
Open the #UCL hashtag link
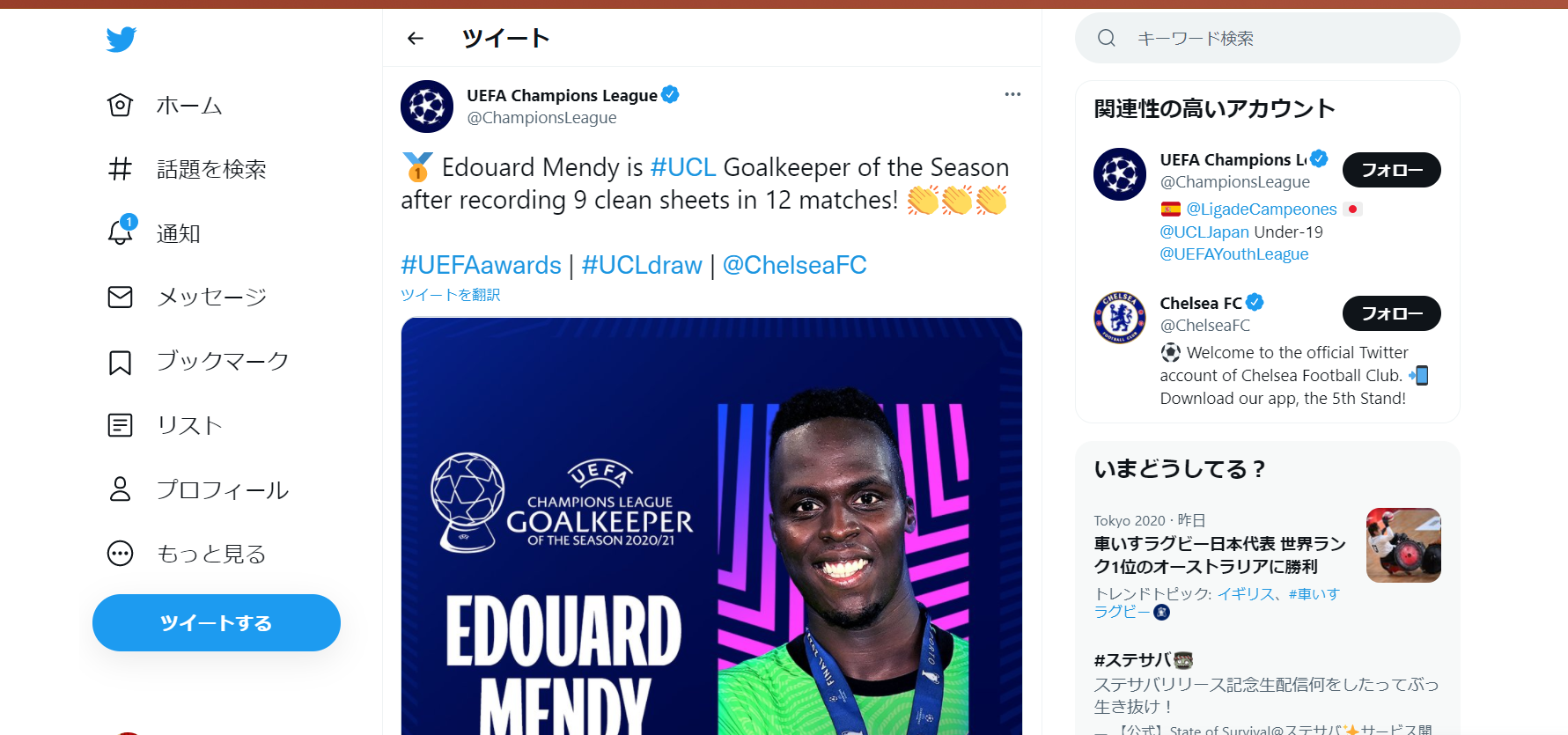pos(682,167)
